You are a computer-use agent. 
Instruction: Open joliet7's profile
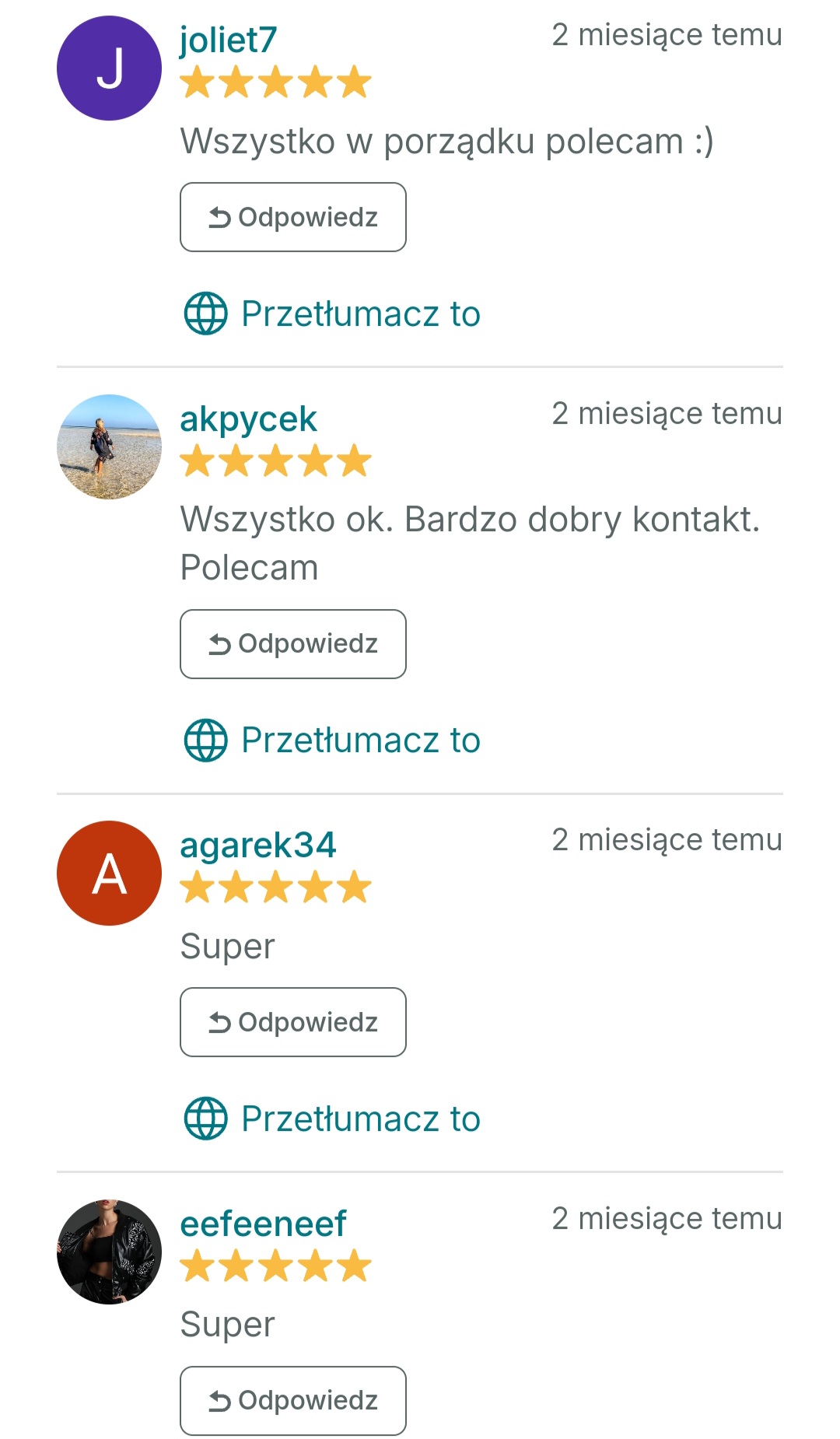[228, 40]
